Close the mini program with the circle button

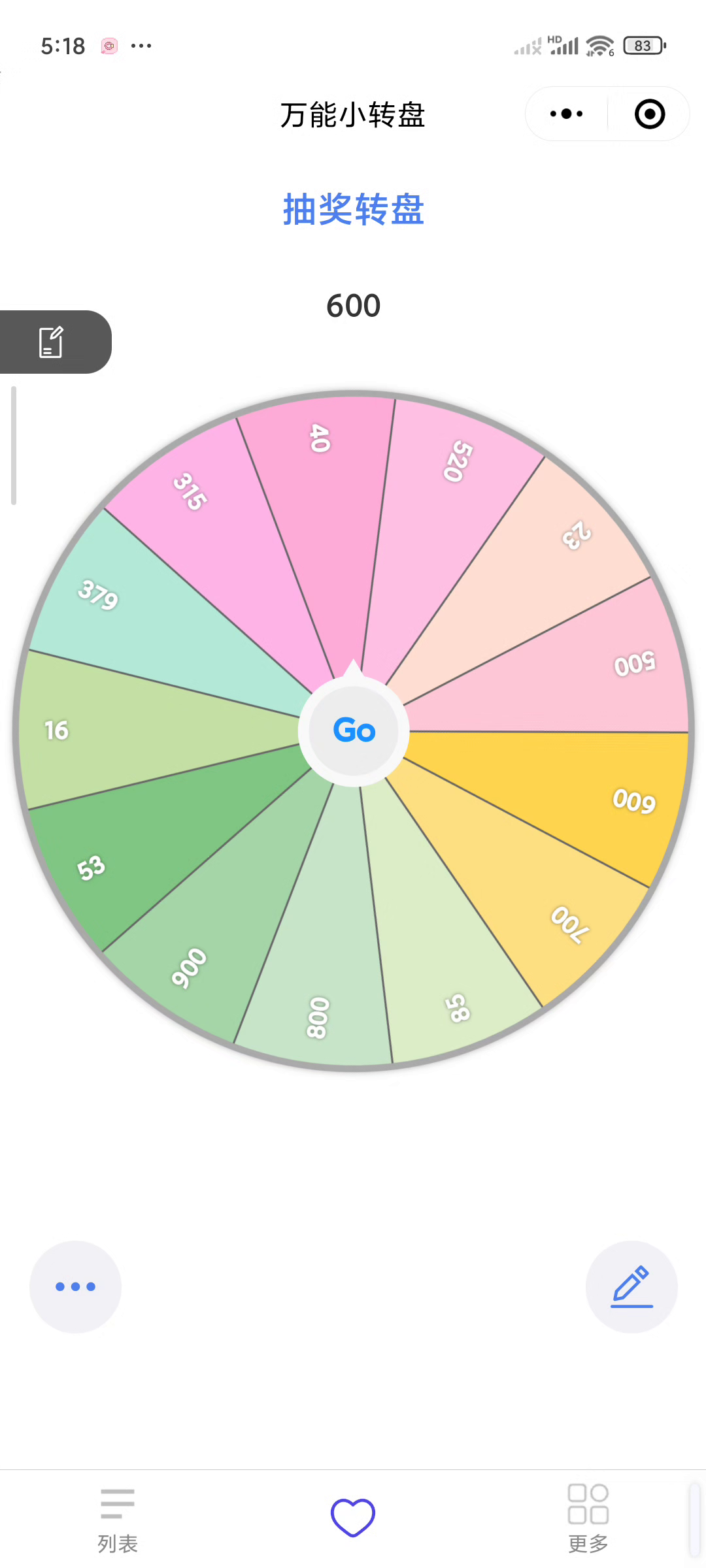[649, 114]
